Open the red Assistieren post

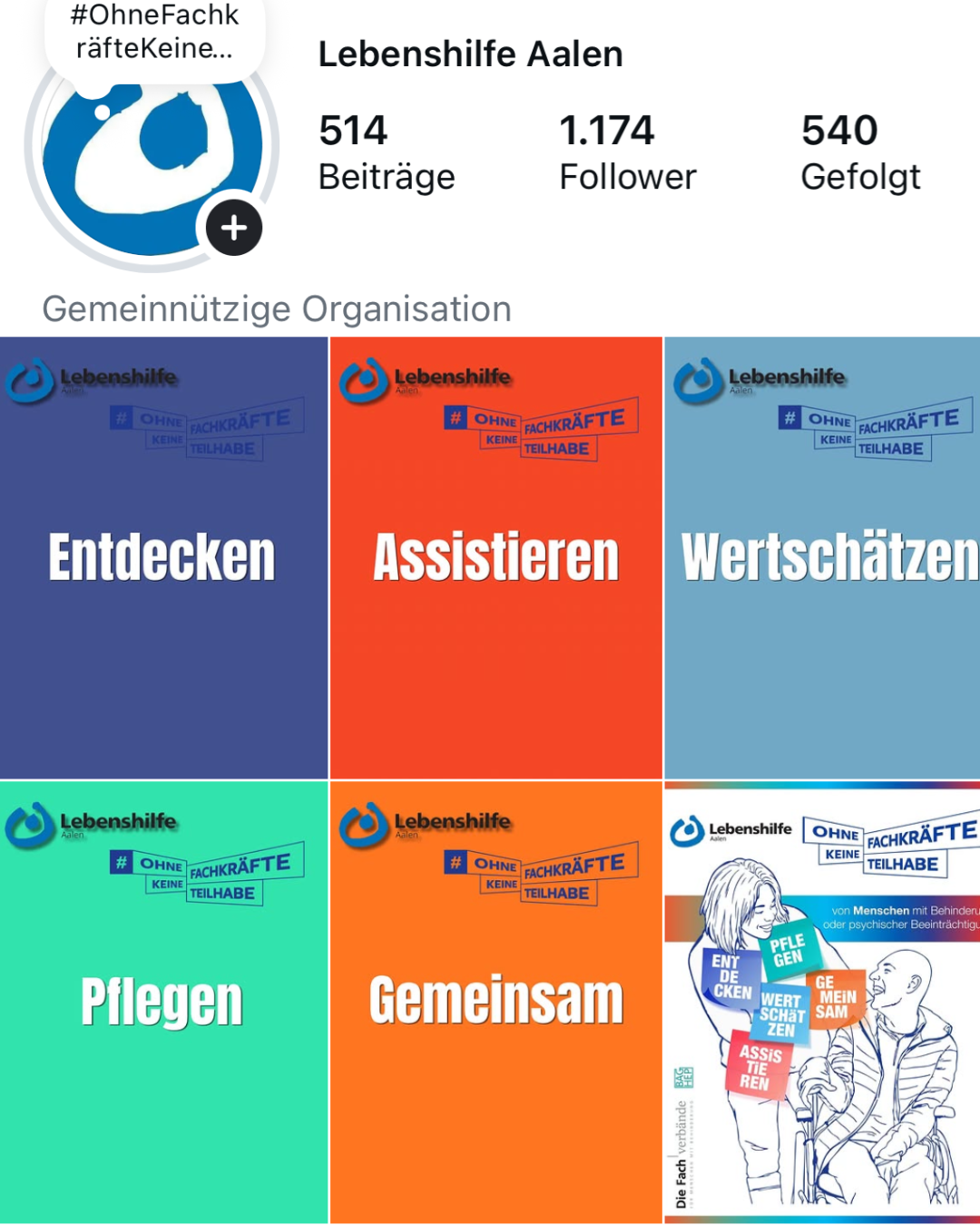495,557
